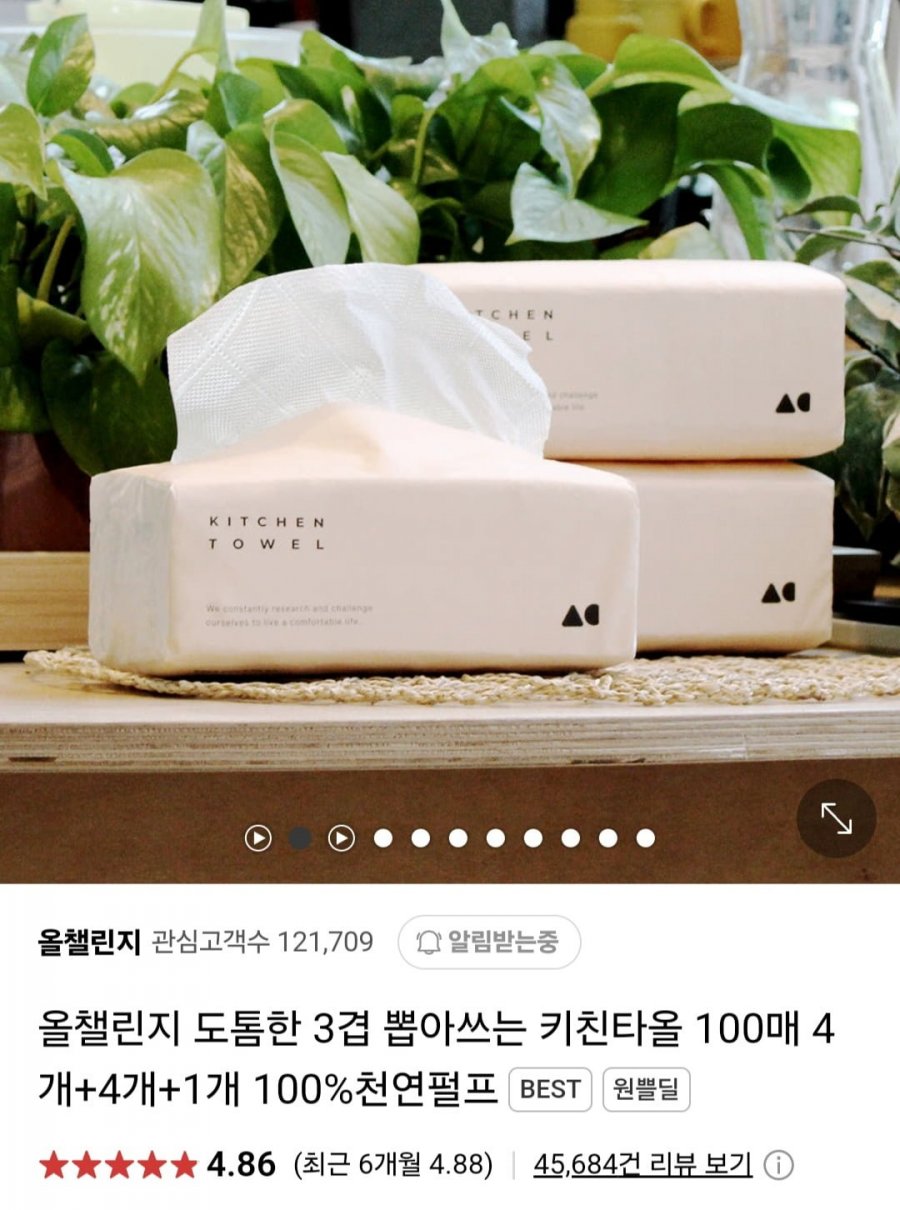
Task: Tap the 원쁠딜 badge
Action: pyautogui.click(x=646, y=1089)
